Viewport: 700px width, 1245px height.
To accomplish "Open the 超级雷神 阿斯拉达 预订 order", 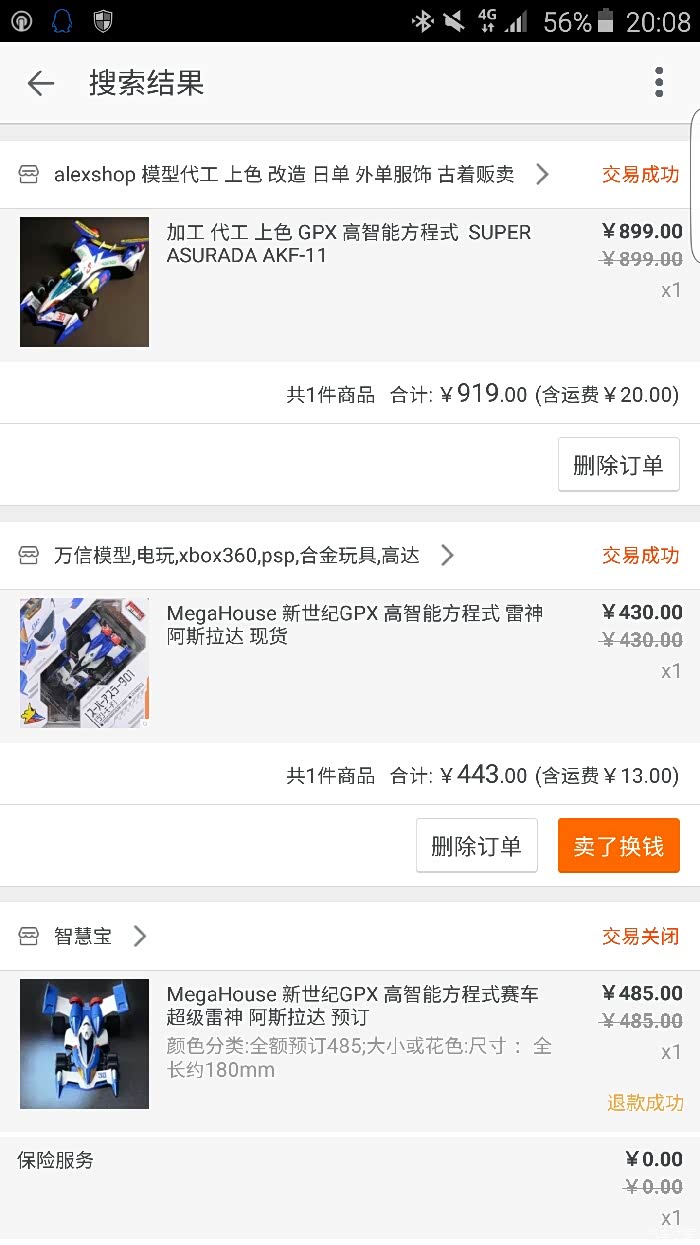I will click(x=352, y=1006).
